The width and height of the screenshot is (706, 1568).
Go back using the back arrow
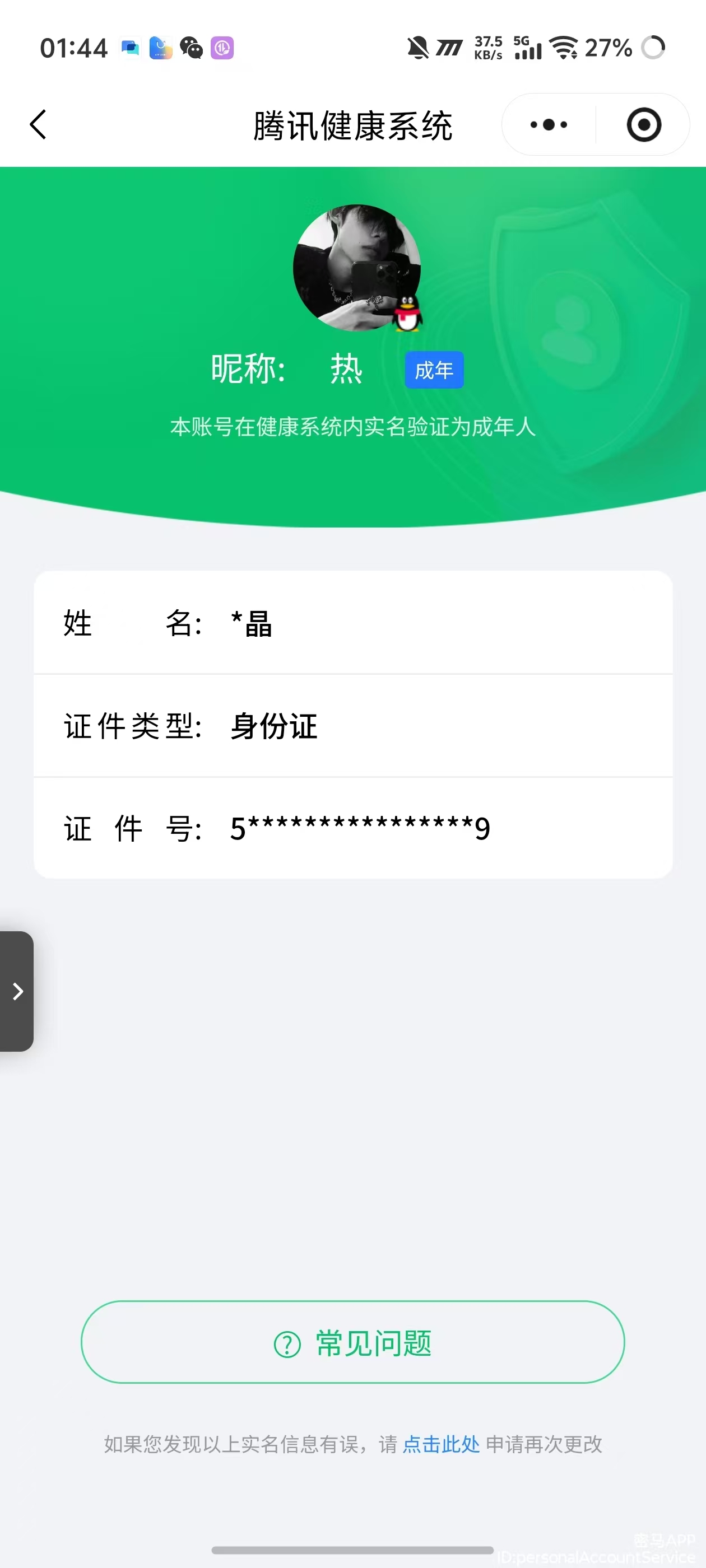38,124
